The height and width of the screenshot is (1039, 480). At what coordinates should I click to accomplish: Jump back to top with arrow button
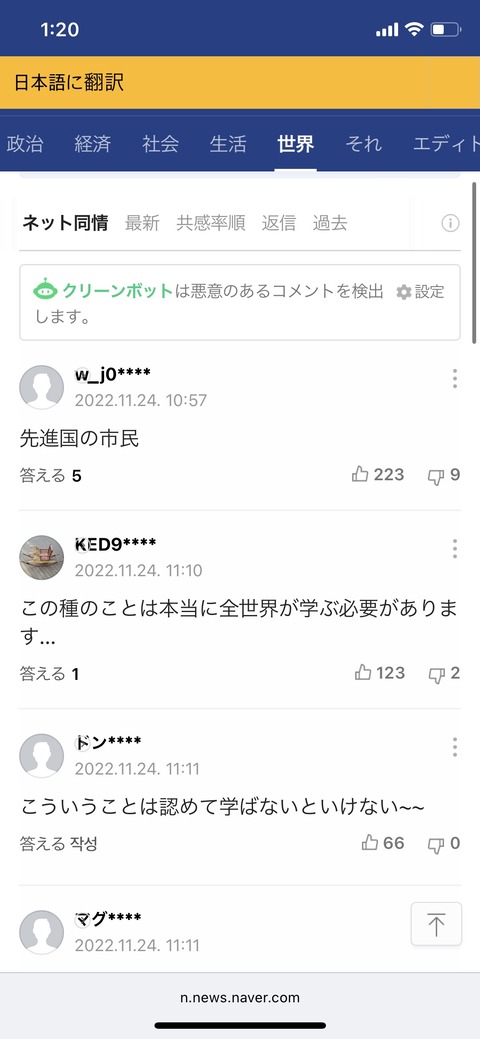point(436,924)
